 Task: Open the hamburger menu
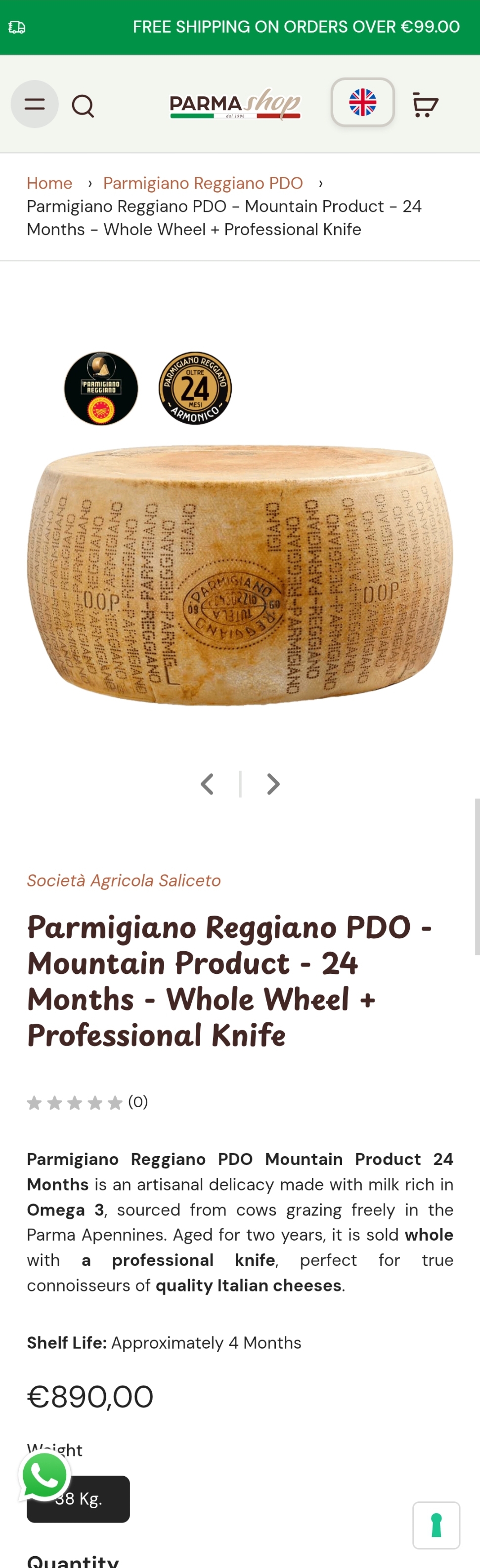click(35, 104)
